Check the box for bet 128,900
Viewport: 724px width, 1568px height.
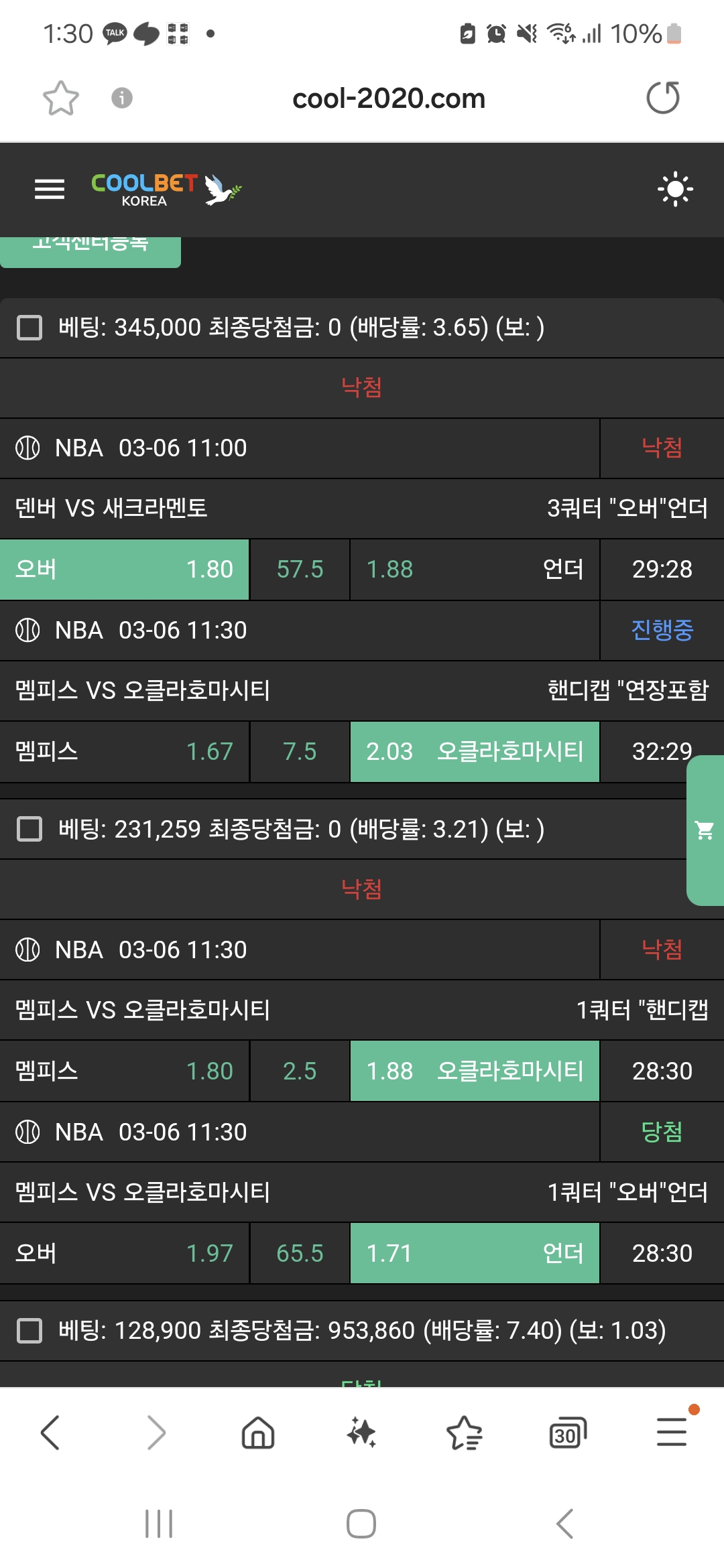tap(29, 1330)
